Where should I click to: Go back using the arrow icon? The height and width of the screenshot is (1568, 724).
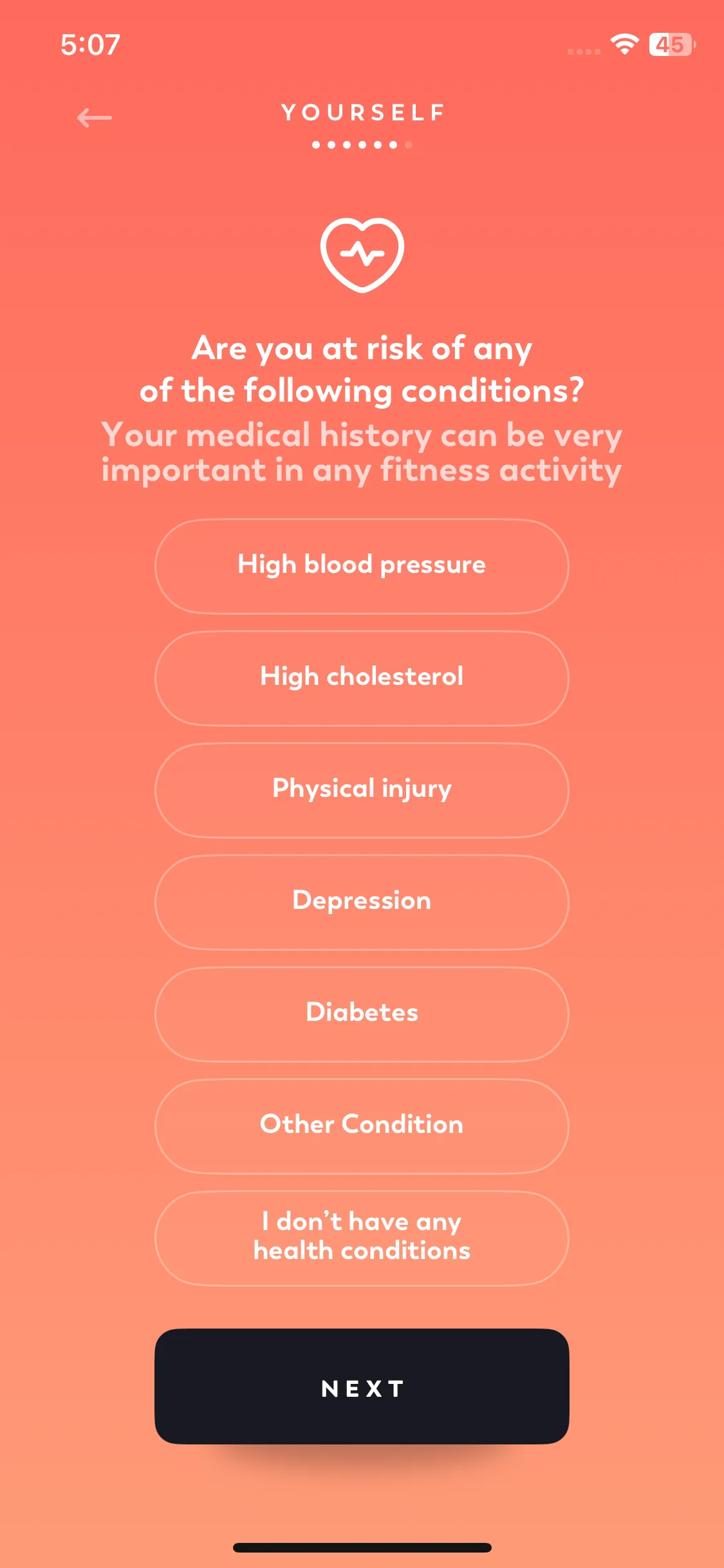click(95, 118)
